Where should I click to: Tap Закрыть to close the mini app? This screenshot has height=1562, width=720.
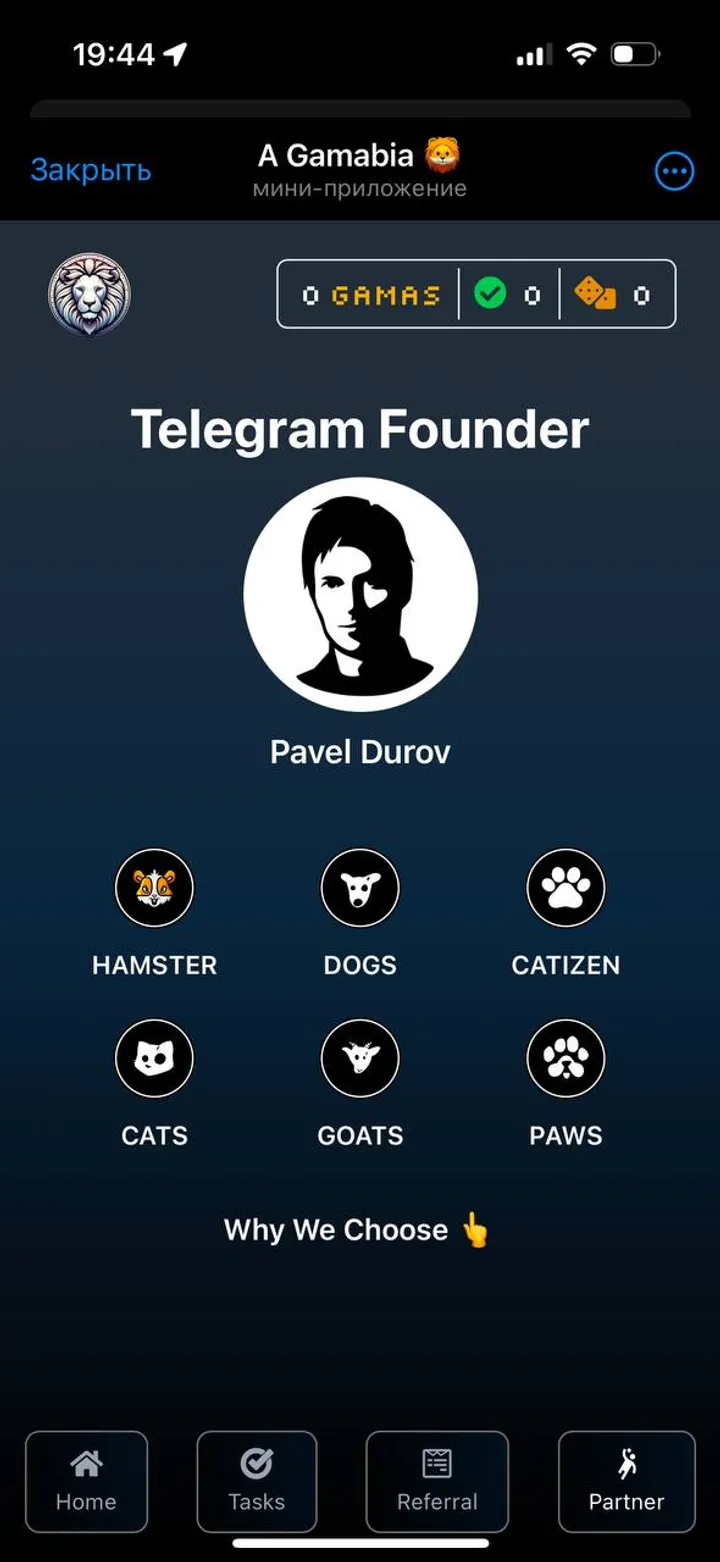click(x=91, y=171)
